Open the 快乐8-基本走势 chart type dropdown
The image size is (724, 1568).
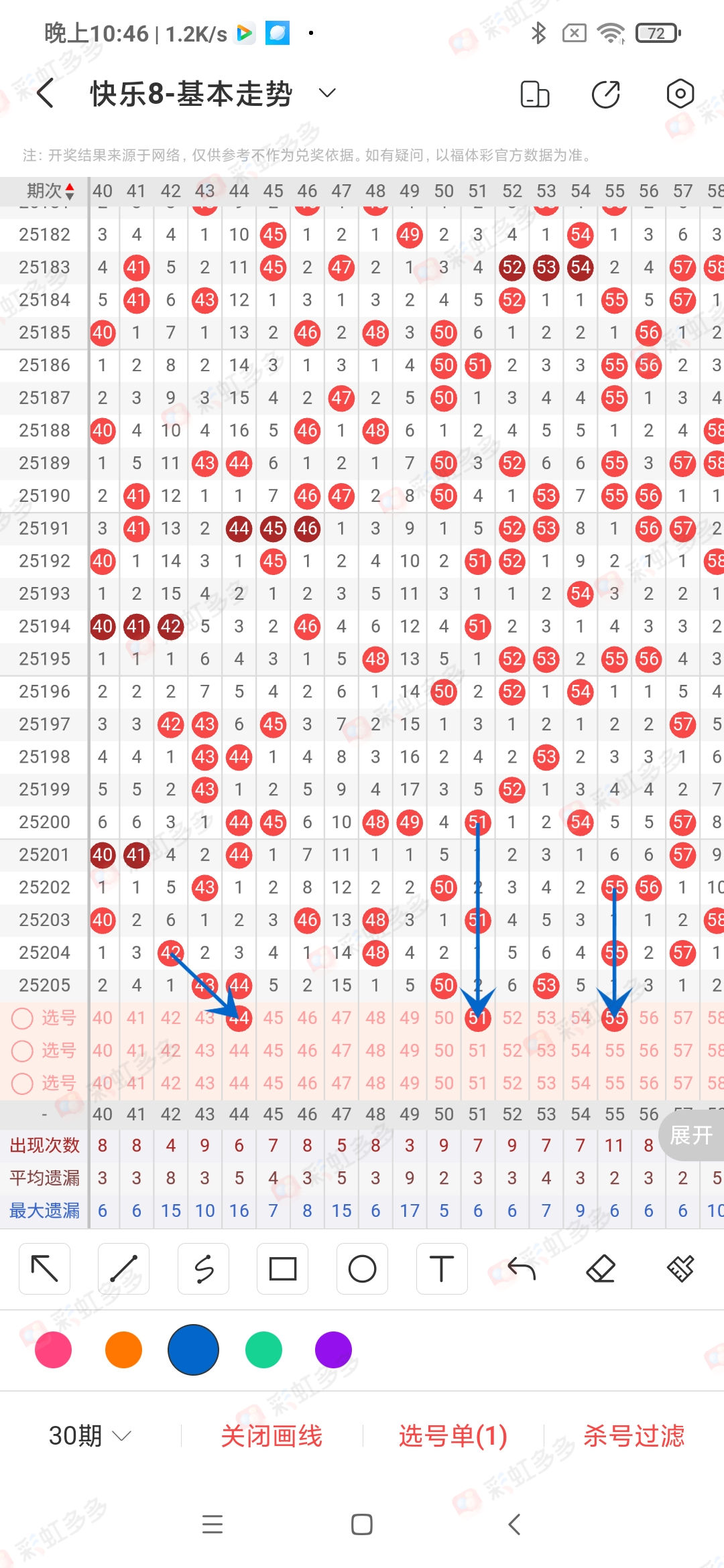[326, 93]
